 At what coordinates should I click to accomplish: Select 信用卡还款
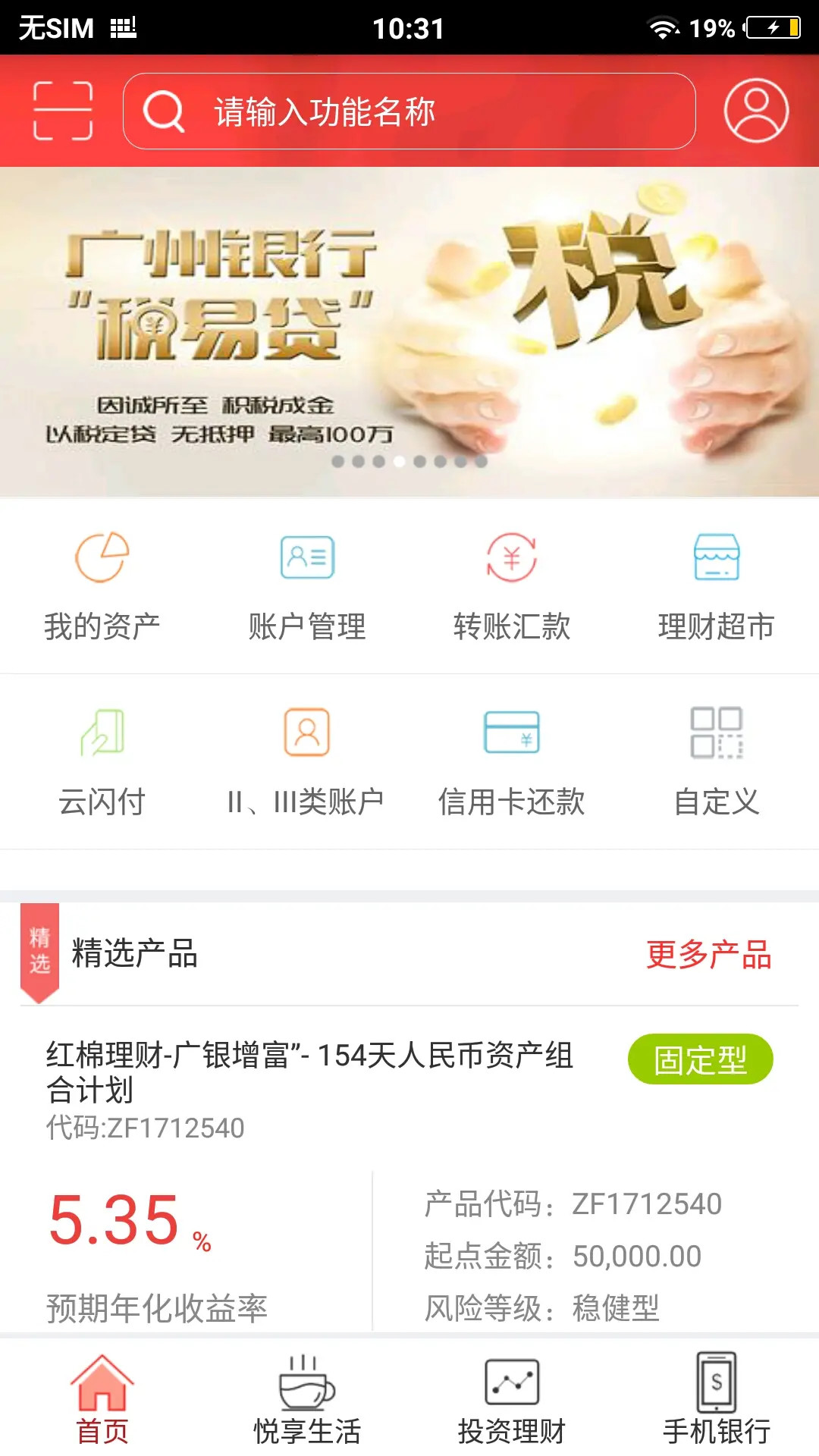click(x=512, y=761)
